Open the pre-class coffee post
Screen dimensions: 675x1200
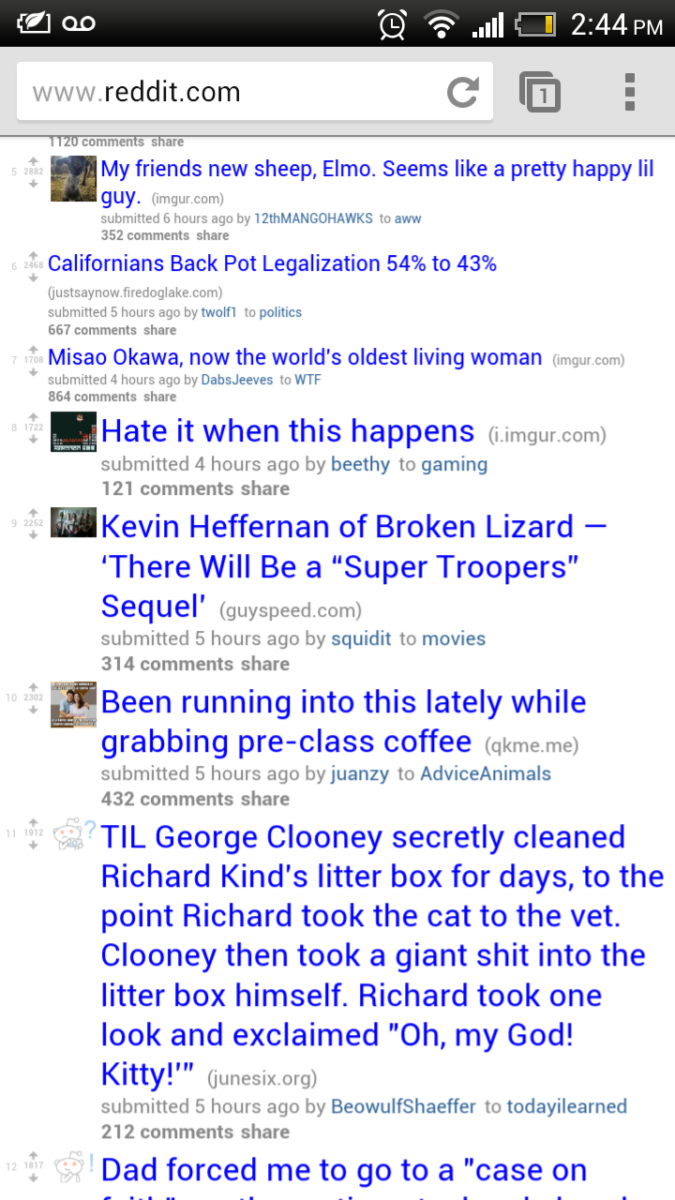coord(343,702)
